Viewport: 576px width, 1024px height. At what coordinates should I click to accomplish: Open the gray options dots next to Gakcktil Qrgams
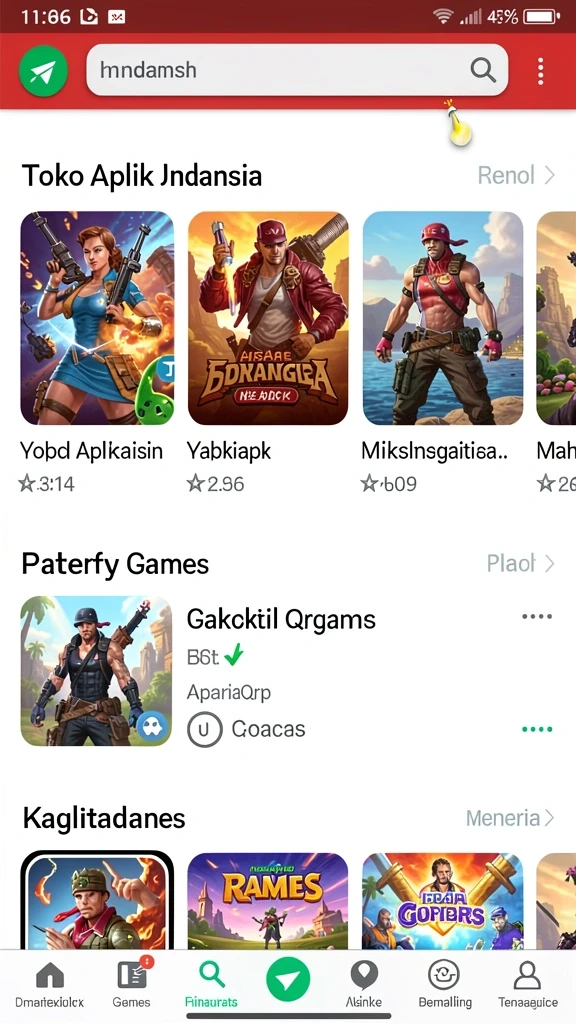[537, 616]
